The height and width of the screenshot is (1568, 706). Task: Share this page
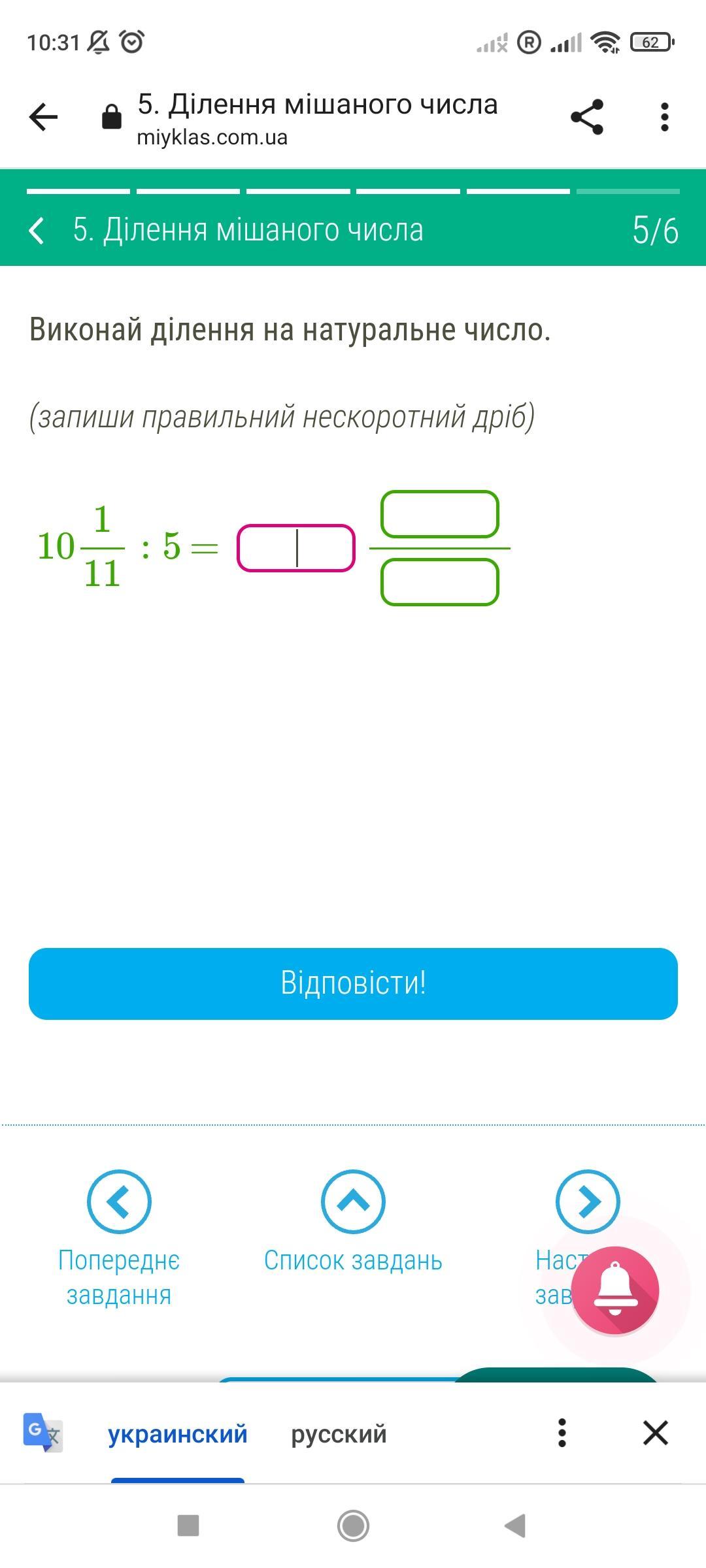pos(586,118)
